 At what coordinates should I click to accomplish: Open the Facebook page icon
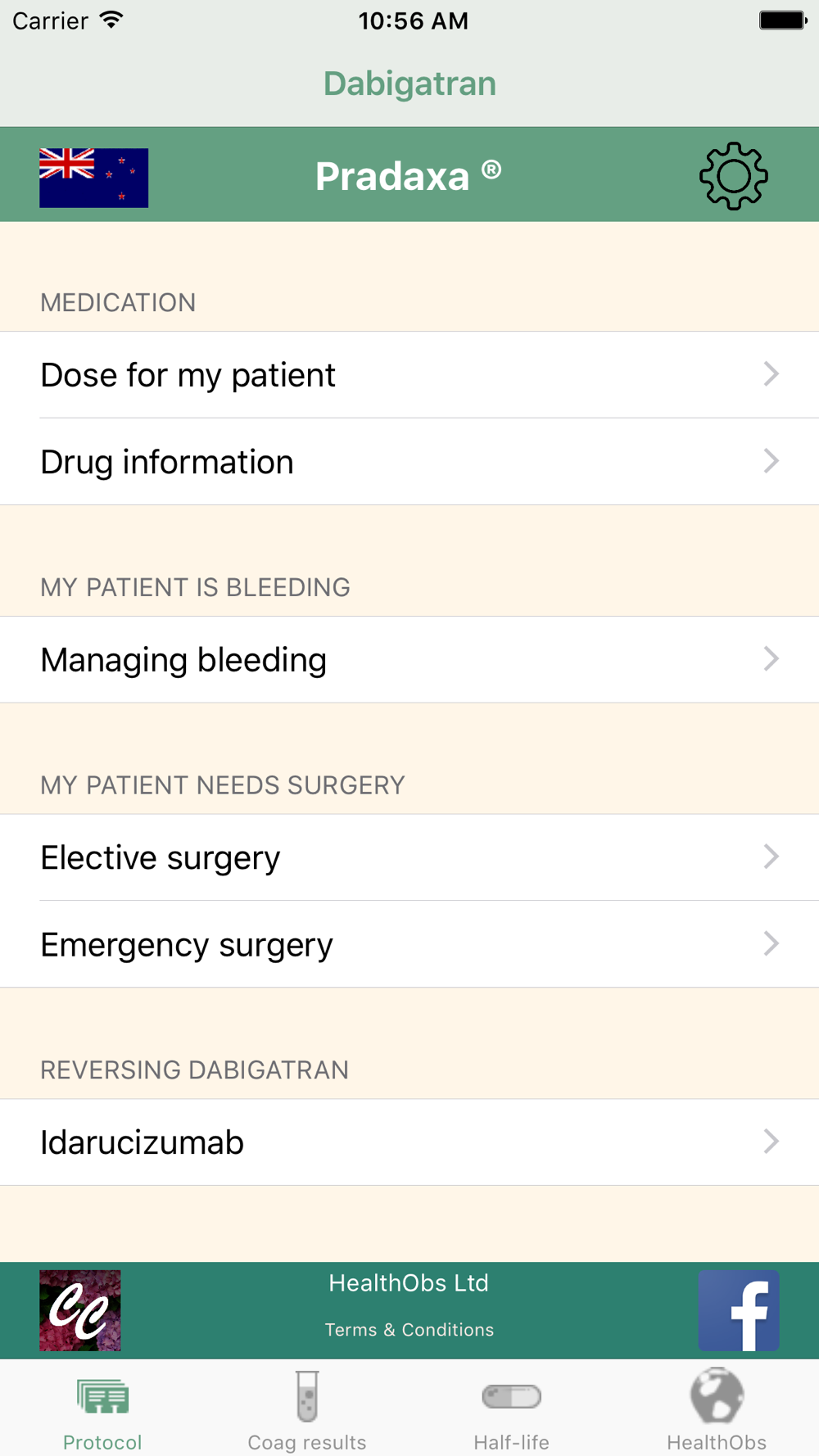click(739, 1310)
